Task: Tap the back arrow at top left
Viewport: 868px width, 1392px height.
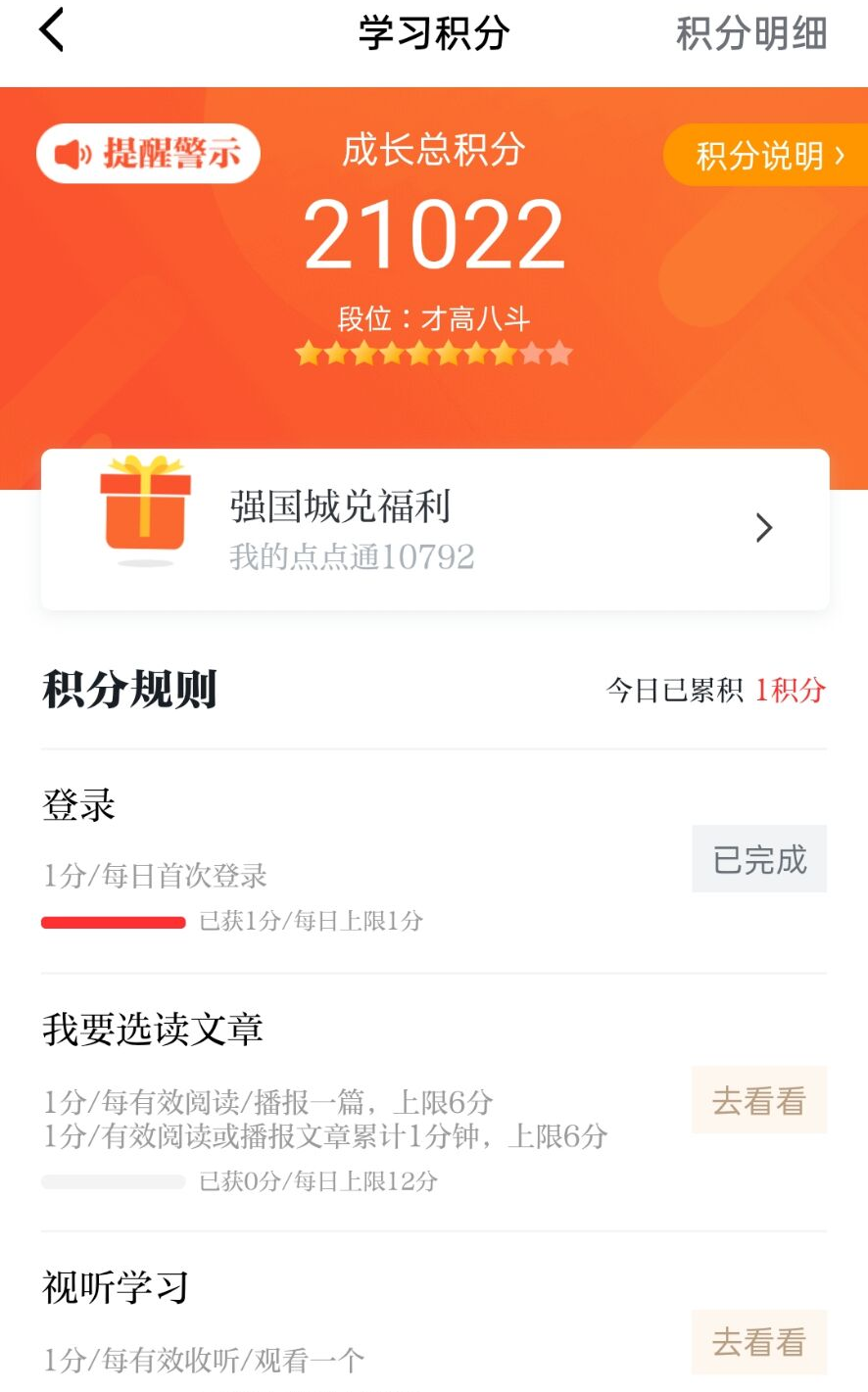Action: [50, 29]
